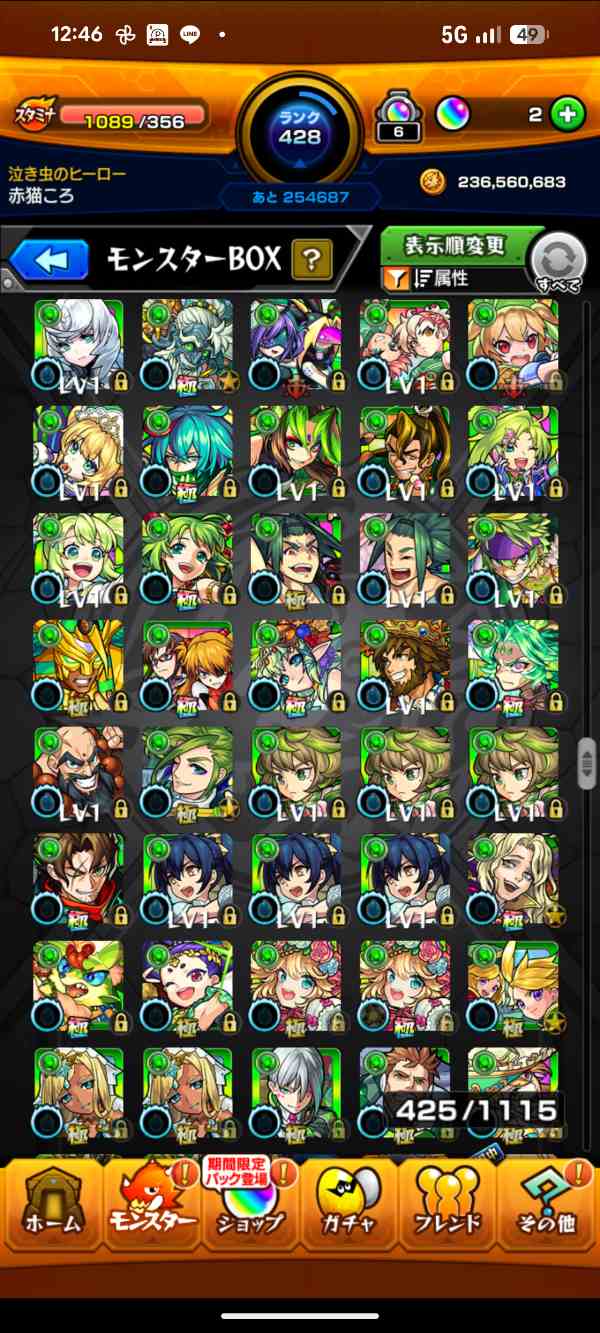Open the ガチャ tab
Screen dimensions: 600x1333
click(349, 1209)
